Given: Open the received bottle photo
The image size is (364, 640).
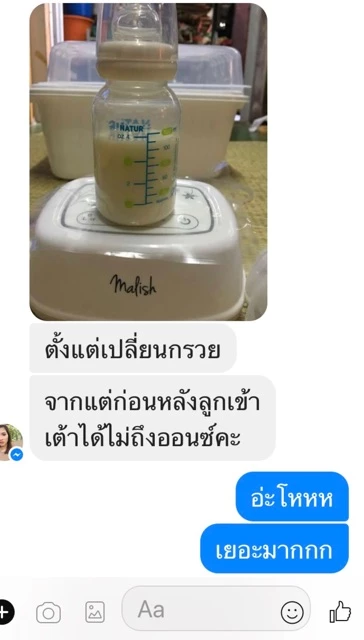Looking at the screenshot, I should 149,162.
